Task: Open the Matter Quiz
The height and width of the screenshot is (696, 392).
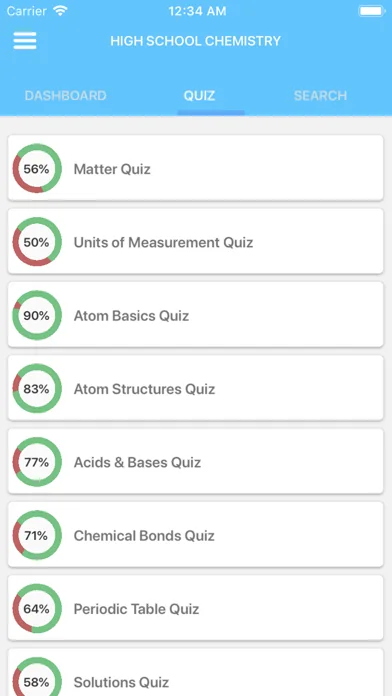Action: (x=195, y=168)
